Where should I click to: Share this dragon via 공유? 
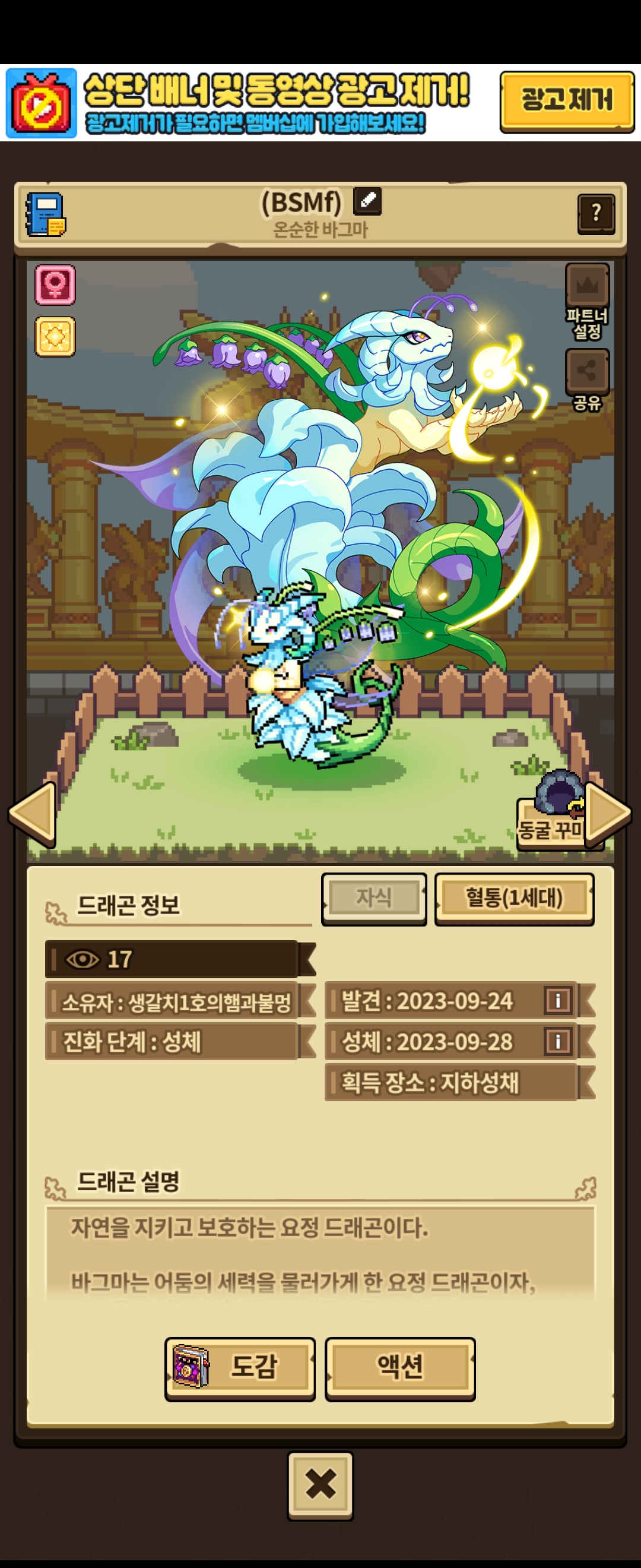tap(587, 378)
